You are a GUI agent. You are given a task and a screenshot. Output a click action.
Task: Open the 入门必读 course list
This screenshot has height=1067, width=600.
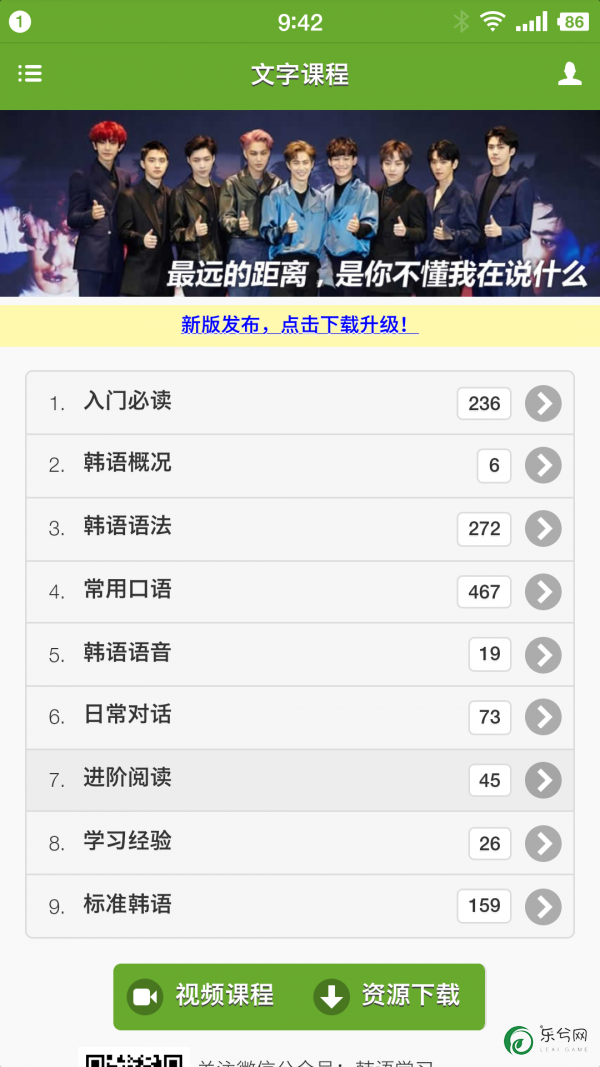pos(300,403)
